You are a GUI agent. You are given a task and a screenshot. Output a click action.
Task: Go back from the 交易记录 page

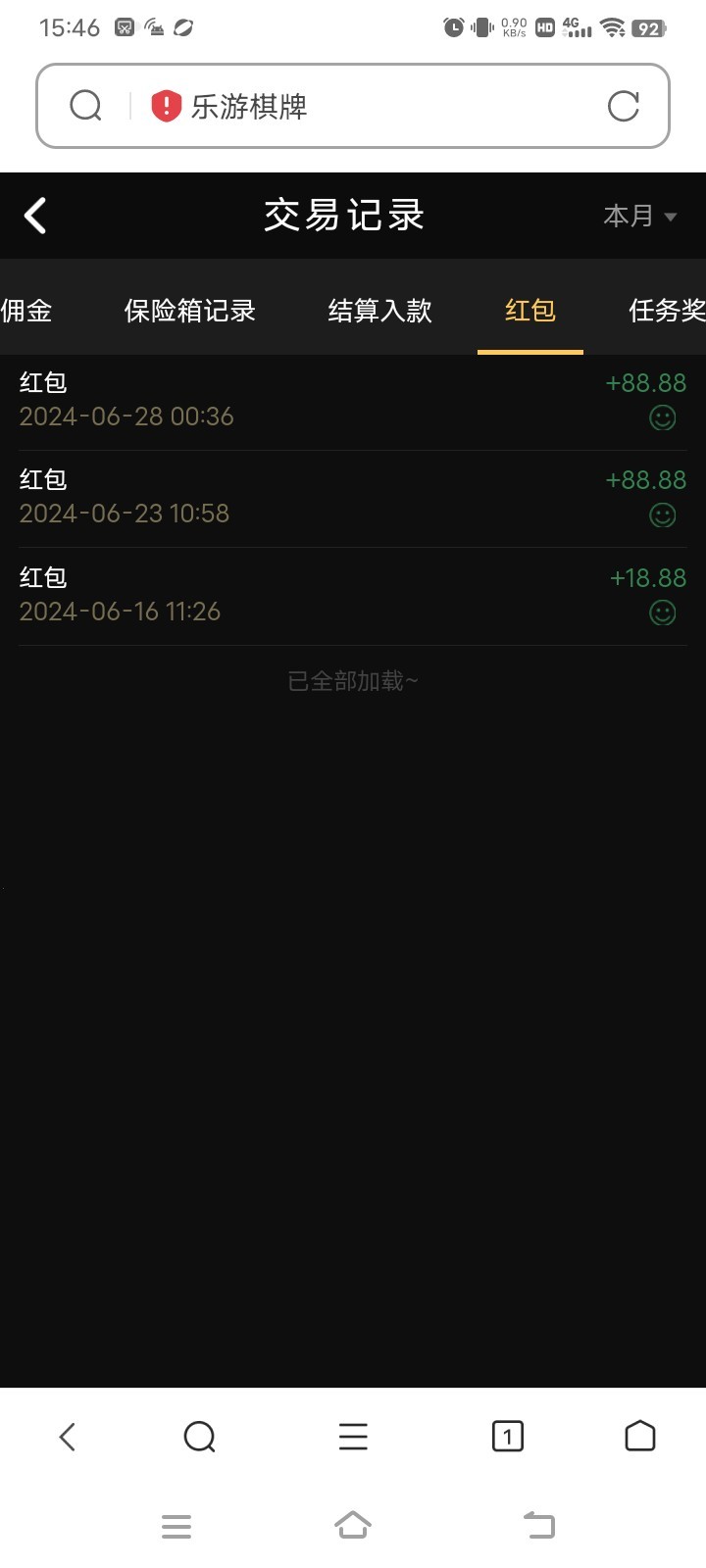(x=36, y=216)
